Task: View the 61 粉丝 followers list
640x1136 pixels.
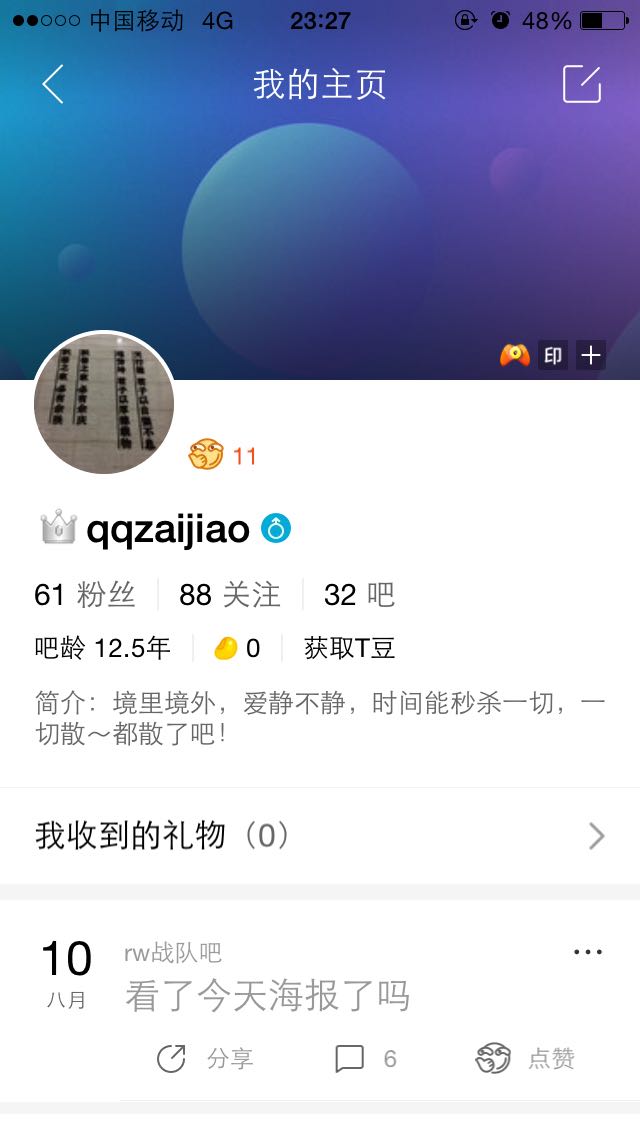Action: 85,595
